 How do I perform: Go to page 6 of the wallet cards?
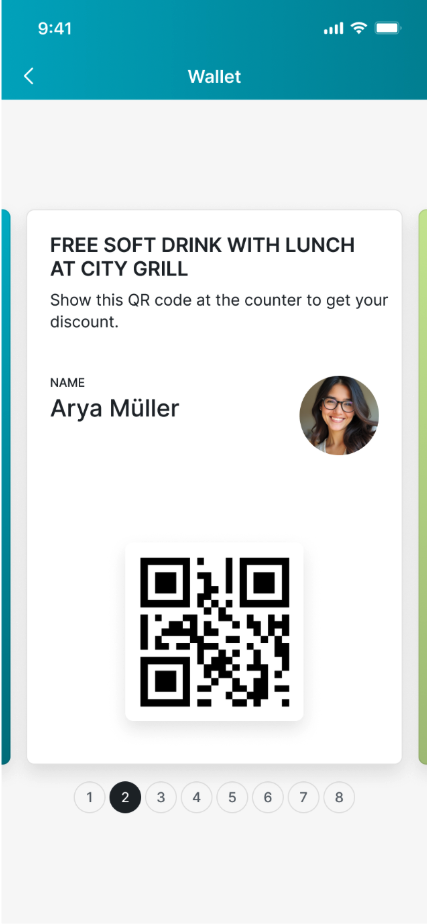click(268, 797)
